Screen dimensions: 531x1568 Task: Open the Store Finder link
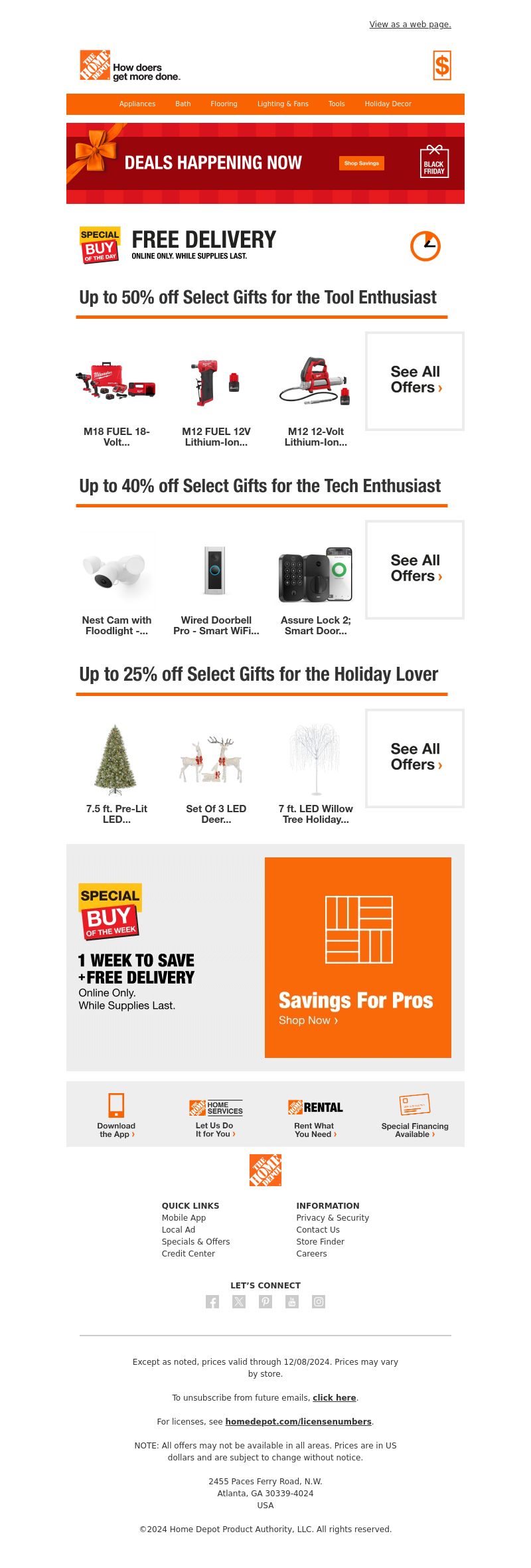point(320,1241)
